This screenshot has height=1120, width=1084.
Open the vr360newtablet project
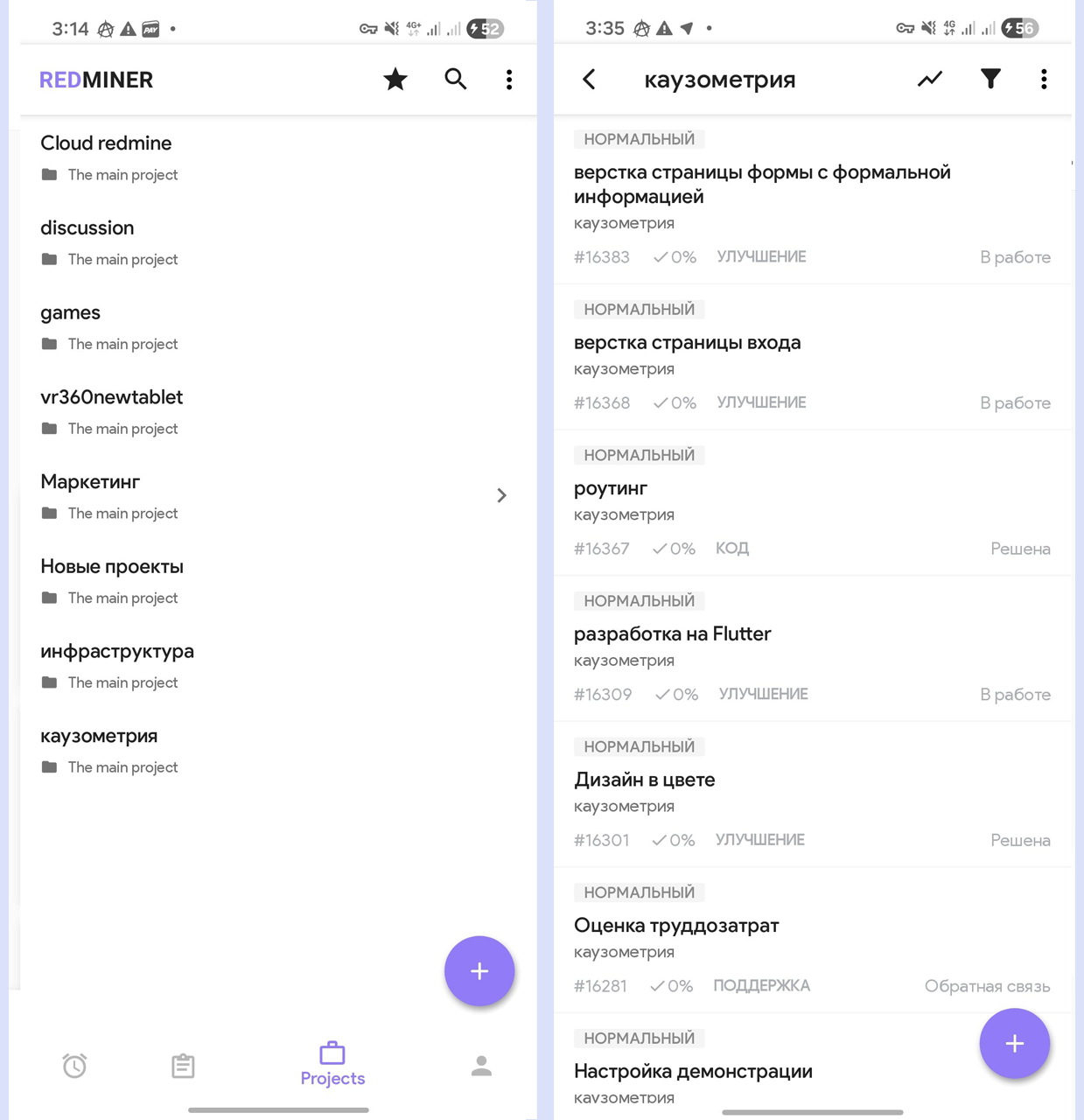[x=111, y=397]
